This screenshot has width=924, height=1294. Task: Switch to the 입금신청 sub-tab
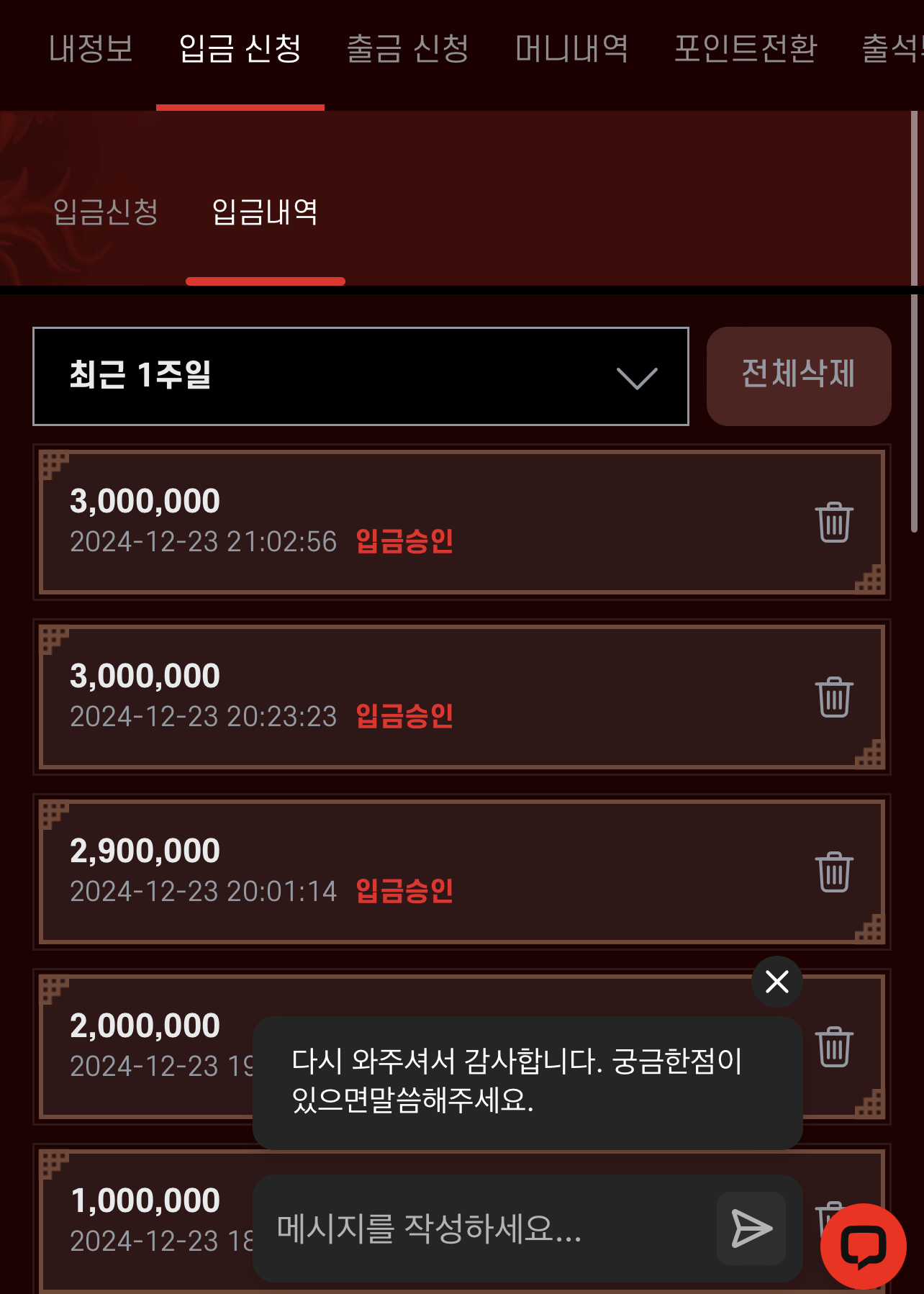(x=106, y=212)
